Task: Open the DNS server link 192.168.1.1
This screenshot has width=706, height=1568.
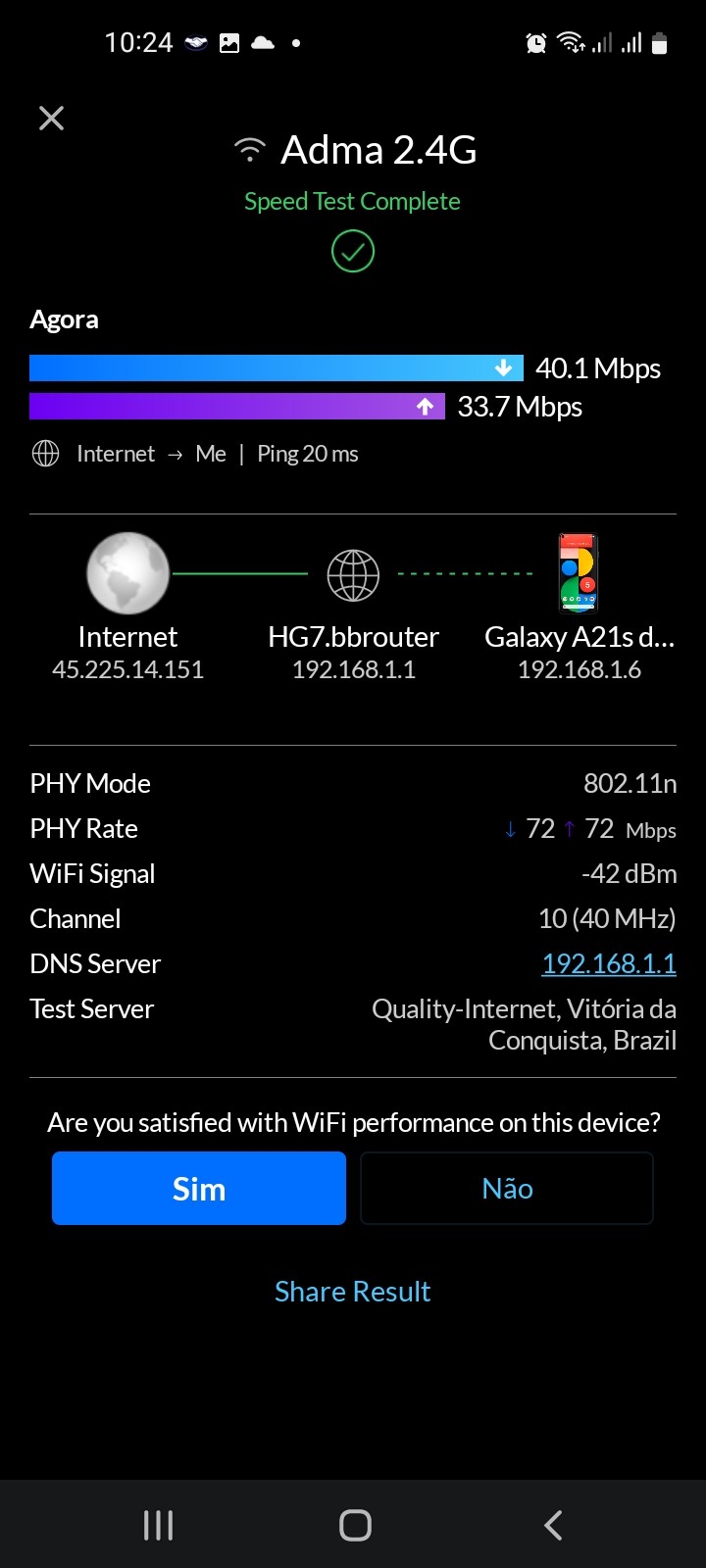Action: tap(609, 964)
